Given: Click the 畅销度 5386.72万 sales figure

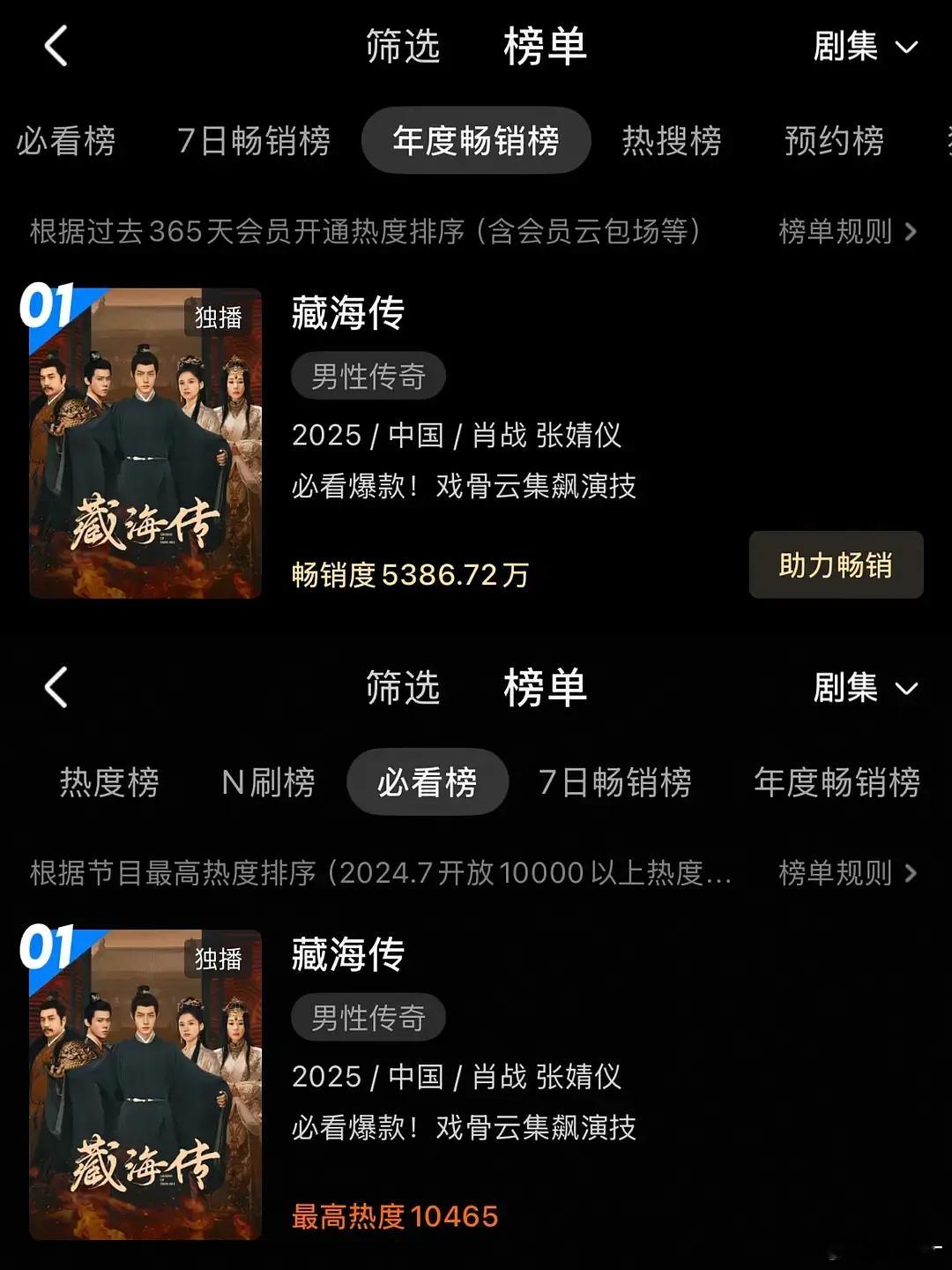Looking at the screenshot, I should [408, 574].
